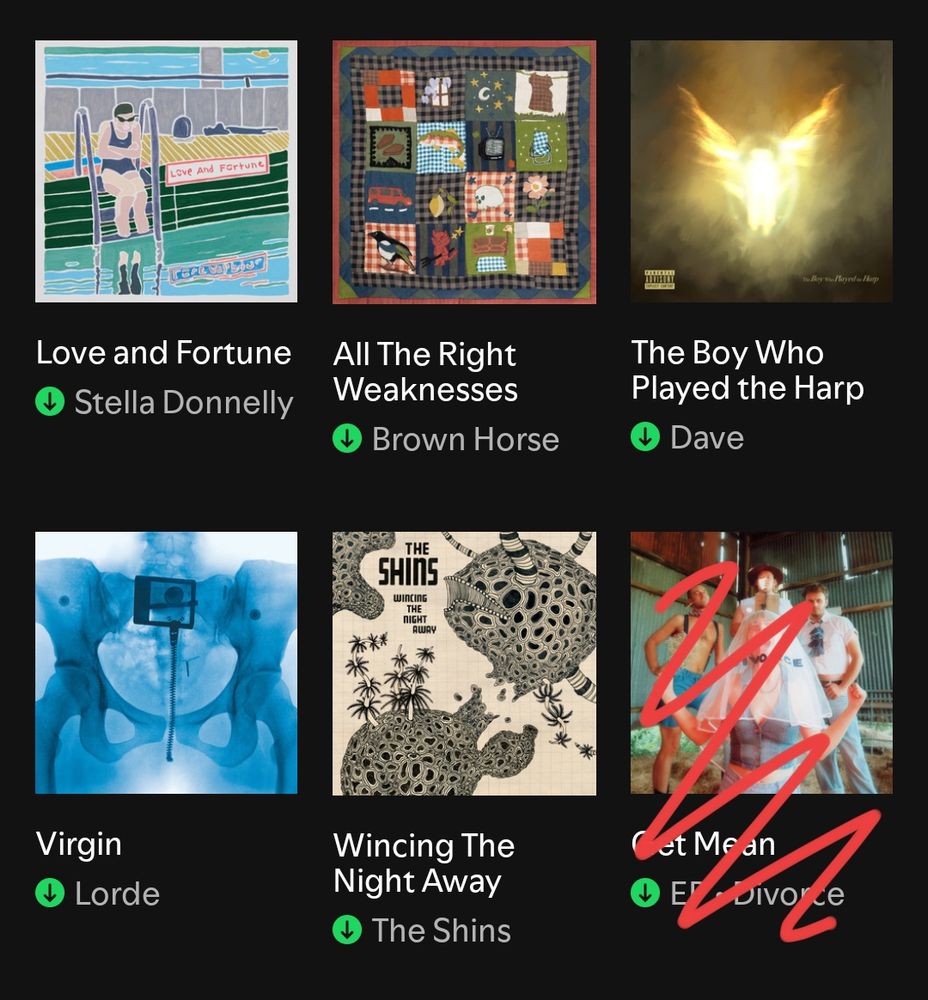This screenshot has height=1000, width=928.
Task: Open the Love and Fortune album title
Action: click(x=163, y=353)
